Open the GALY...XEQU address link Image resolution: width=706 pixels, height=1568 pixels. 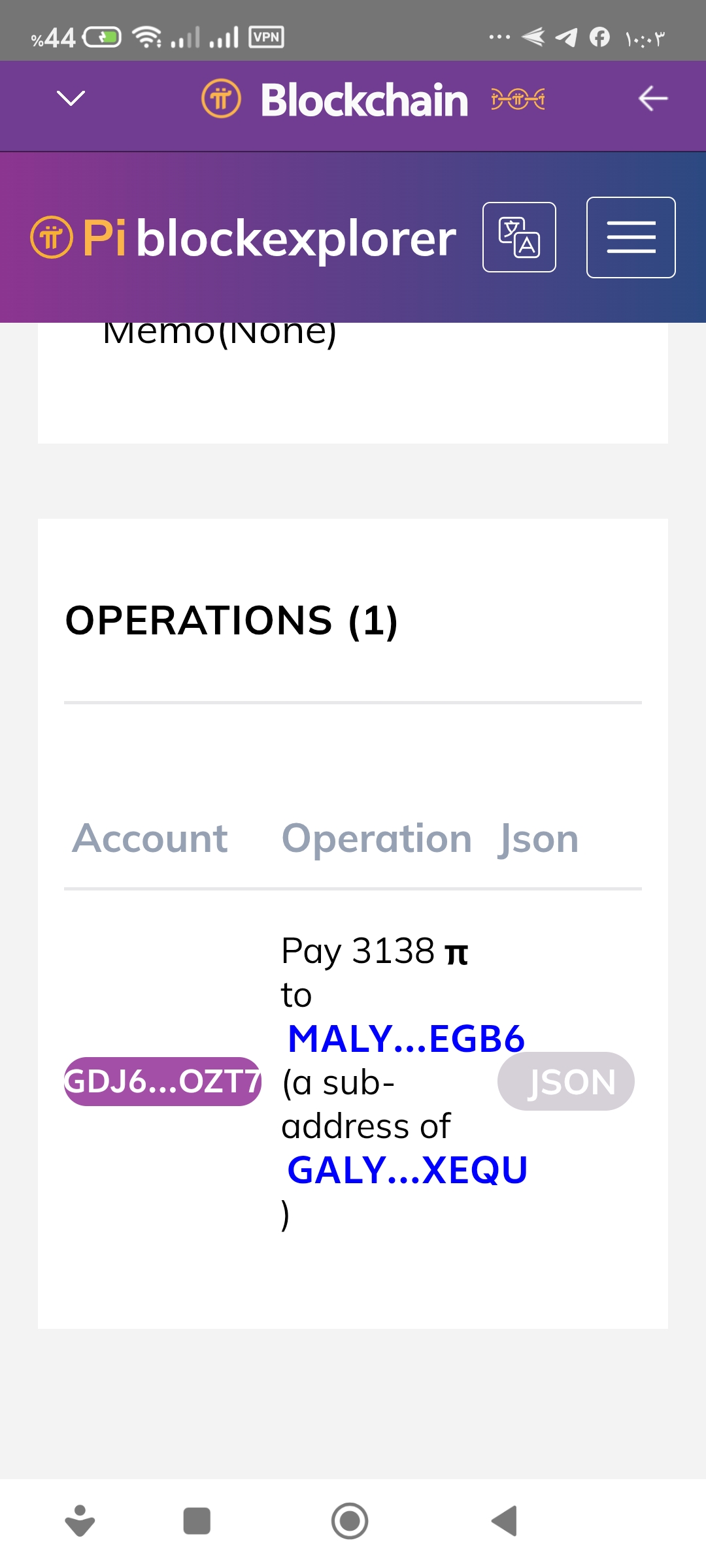(x=407, y=1169)
